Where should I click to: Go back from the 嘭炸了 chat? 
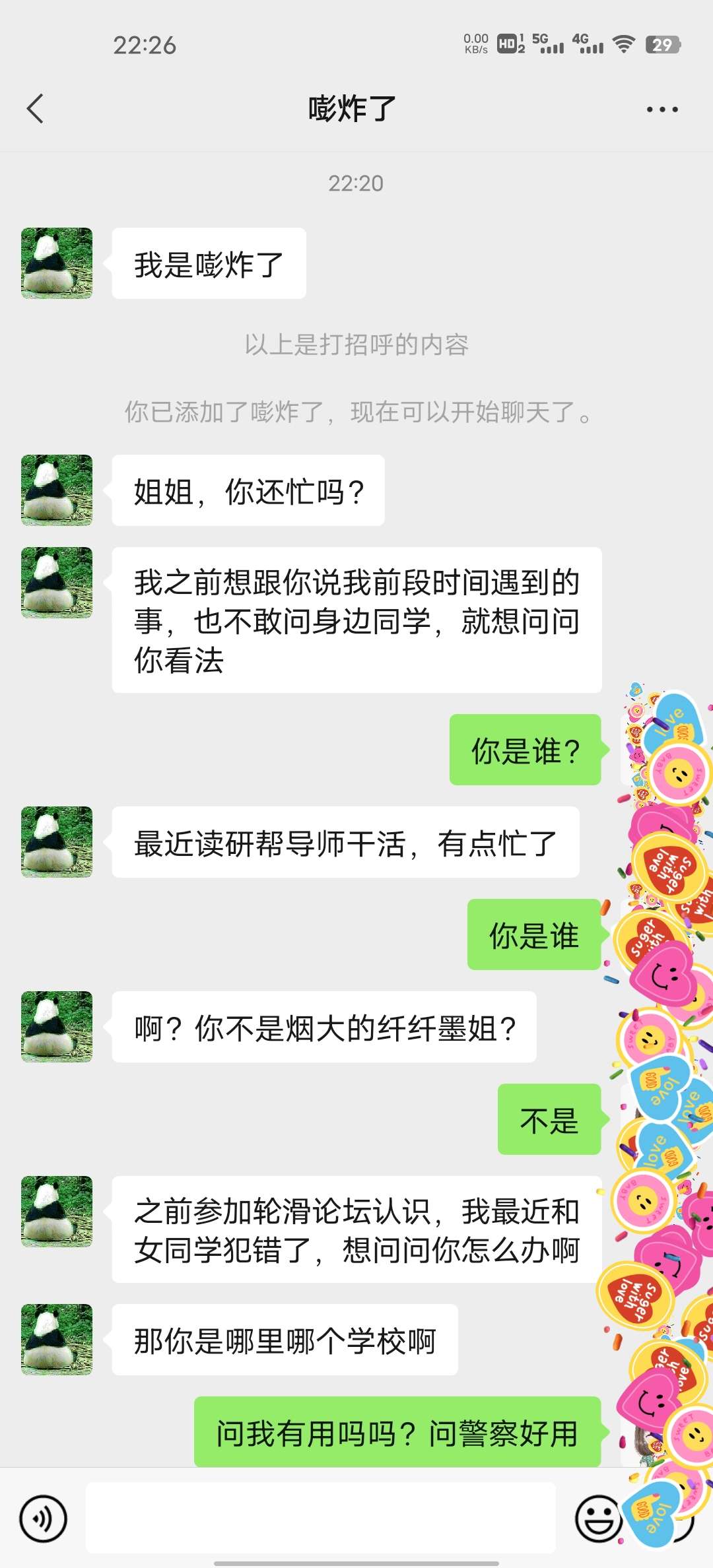[x=36, y=109]
